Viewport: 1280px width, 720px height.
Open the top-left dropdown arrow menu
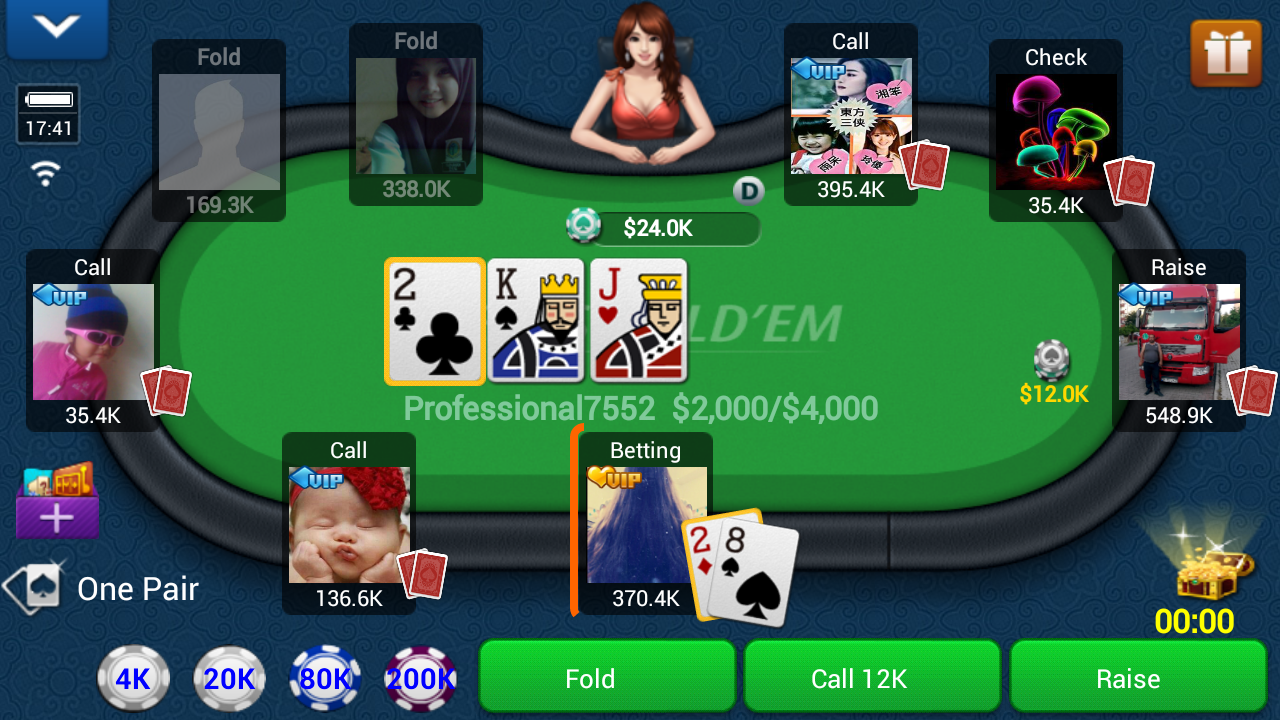click(x=56, y=27)
